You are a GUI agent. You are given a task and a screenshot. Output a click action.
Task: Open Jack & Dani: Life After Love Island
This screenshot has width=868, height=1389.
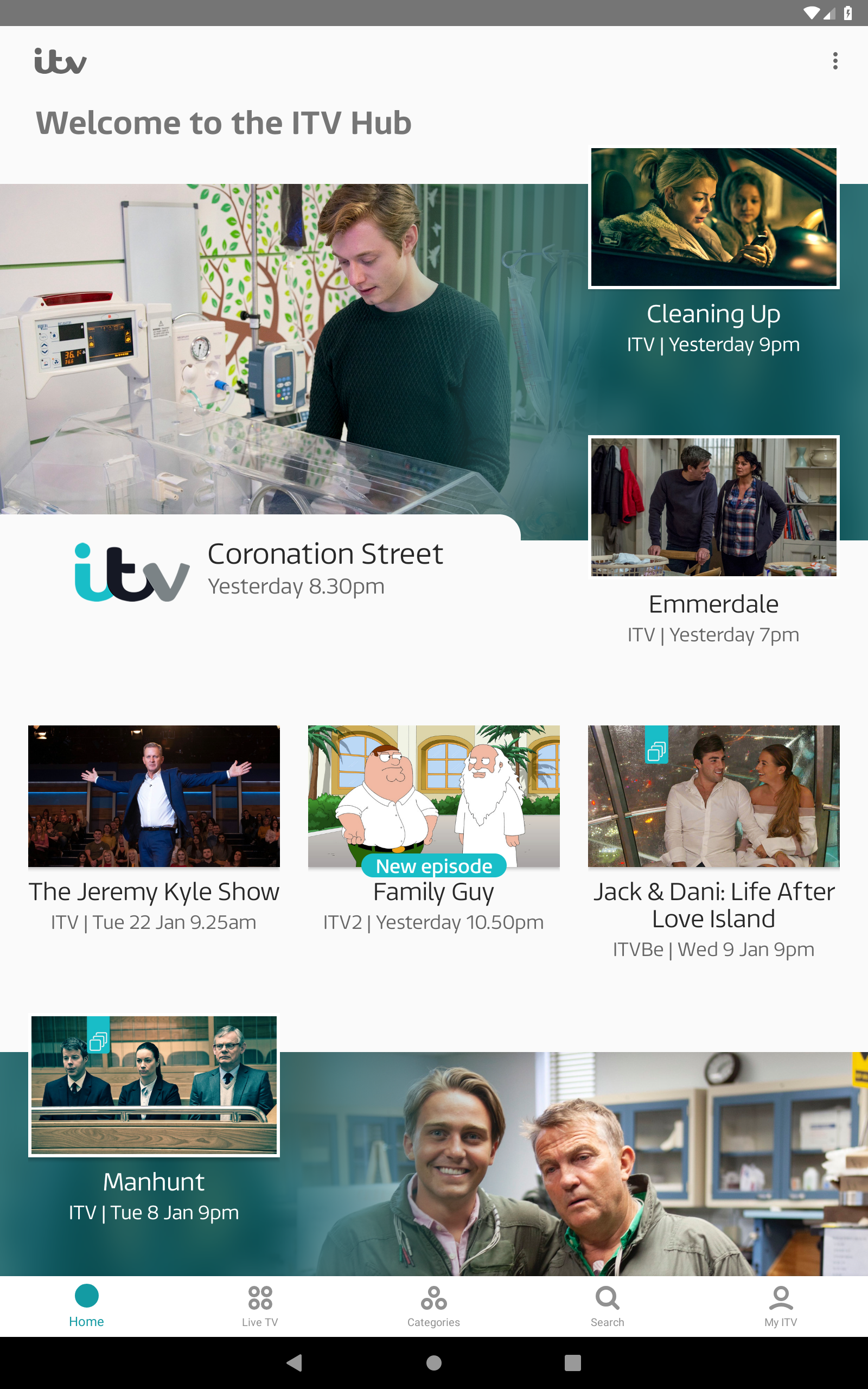[x=713, y=796]
